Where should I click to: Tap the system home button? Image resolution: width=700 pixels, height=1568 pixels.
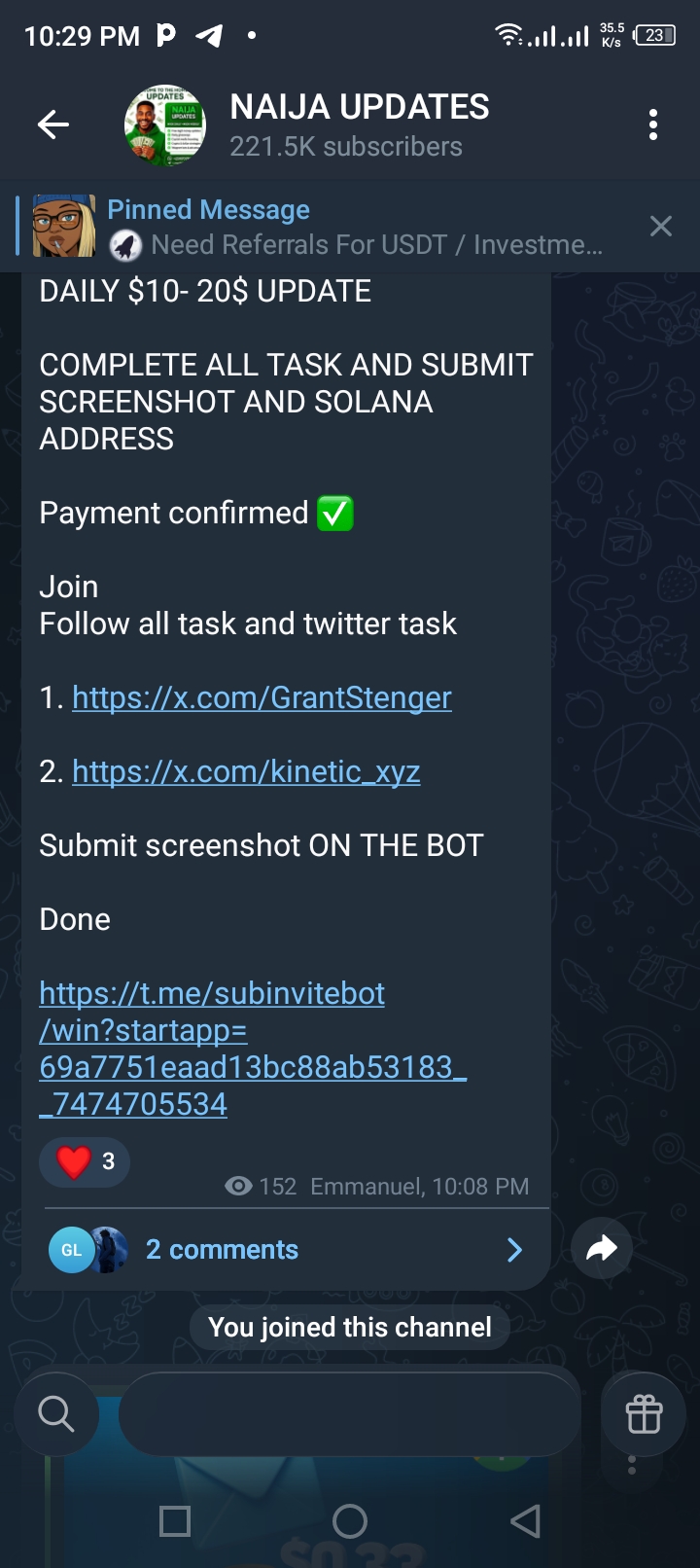coord(350,1521)
